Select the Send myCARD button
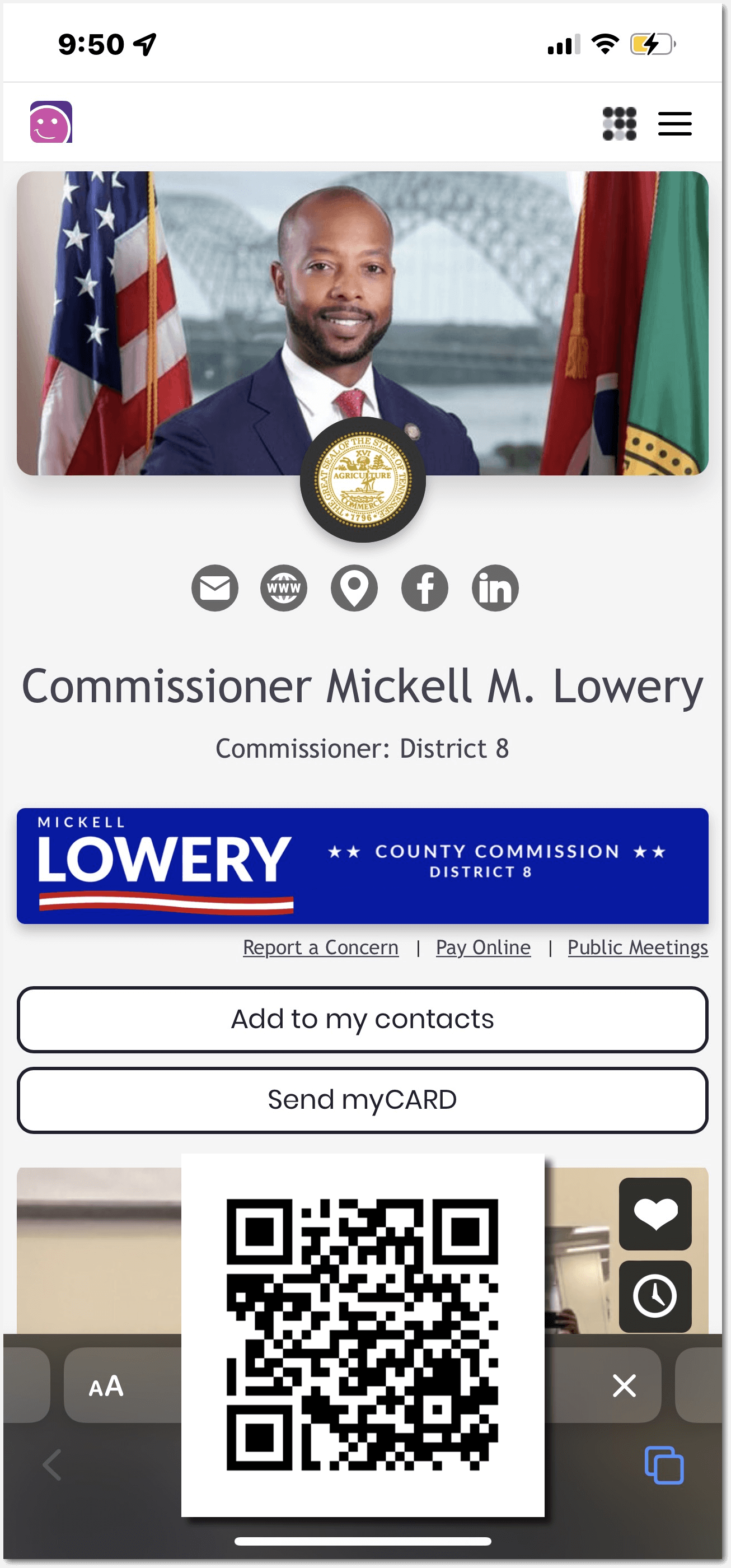731x1568 pixels. (363, 1100)
